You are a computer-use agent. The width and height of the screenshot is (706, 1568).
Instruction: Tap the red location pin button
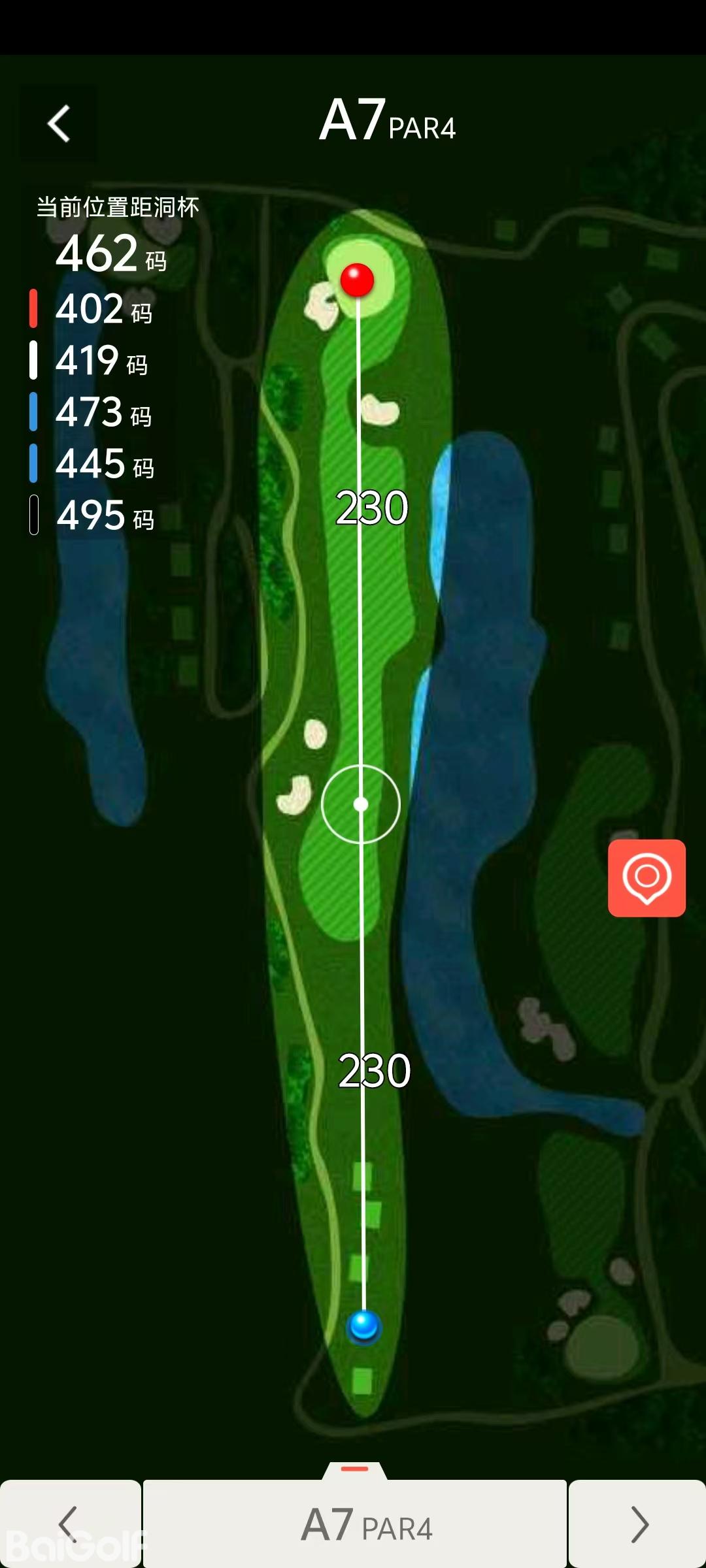(x=647, y=877)
